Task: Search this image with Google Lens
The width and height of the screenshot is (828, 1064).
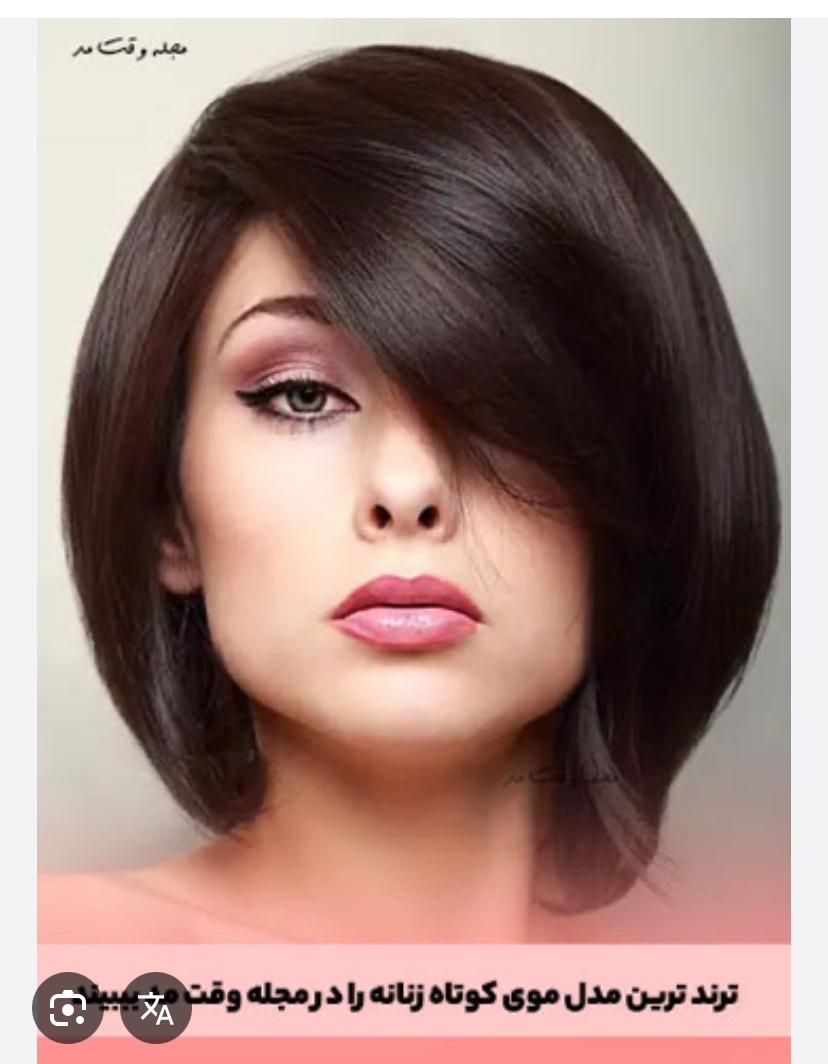Action: (67, 1008)
